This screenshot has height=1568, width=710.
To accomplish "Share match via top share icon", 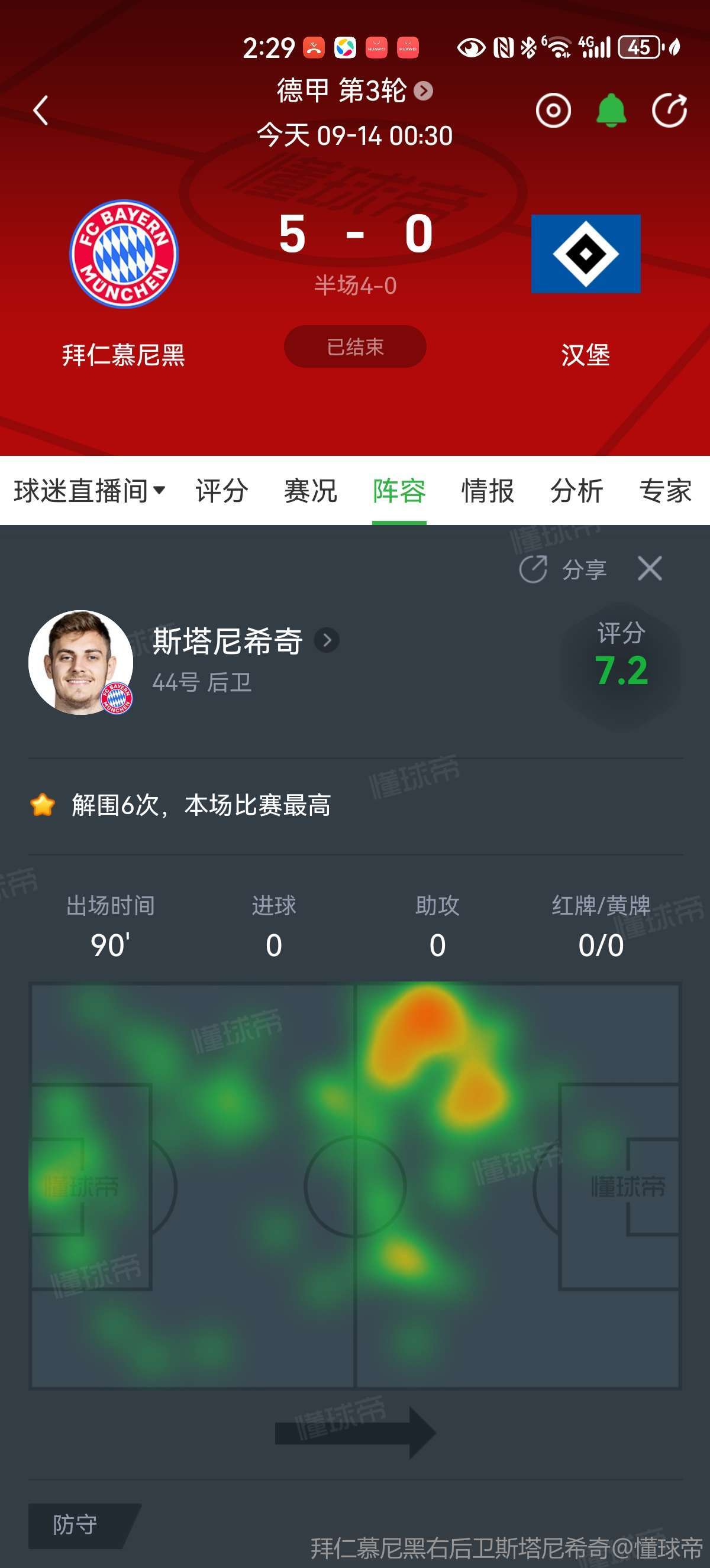I will (x=669, y=111).
